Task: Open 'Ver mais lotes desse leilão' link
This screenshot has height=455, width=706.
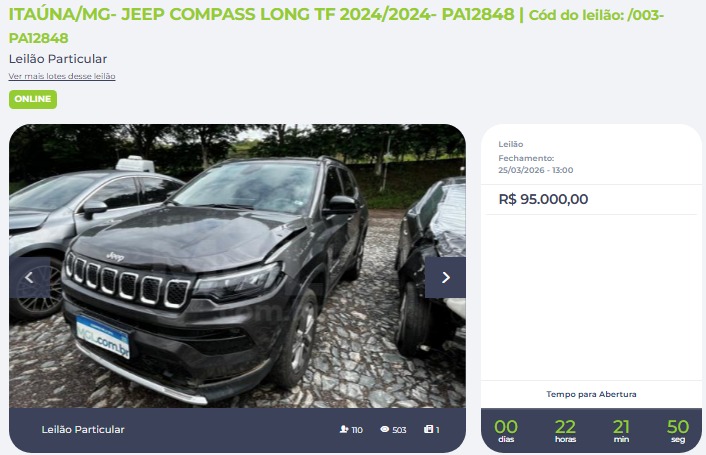Action: click(62, 76)
